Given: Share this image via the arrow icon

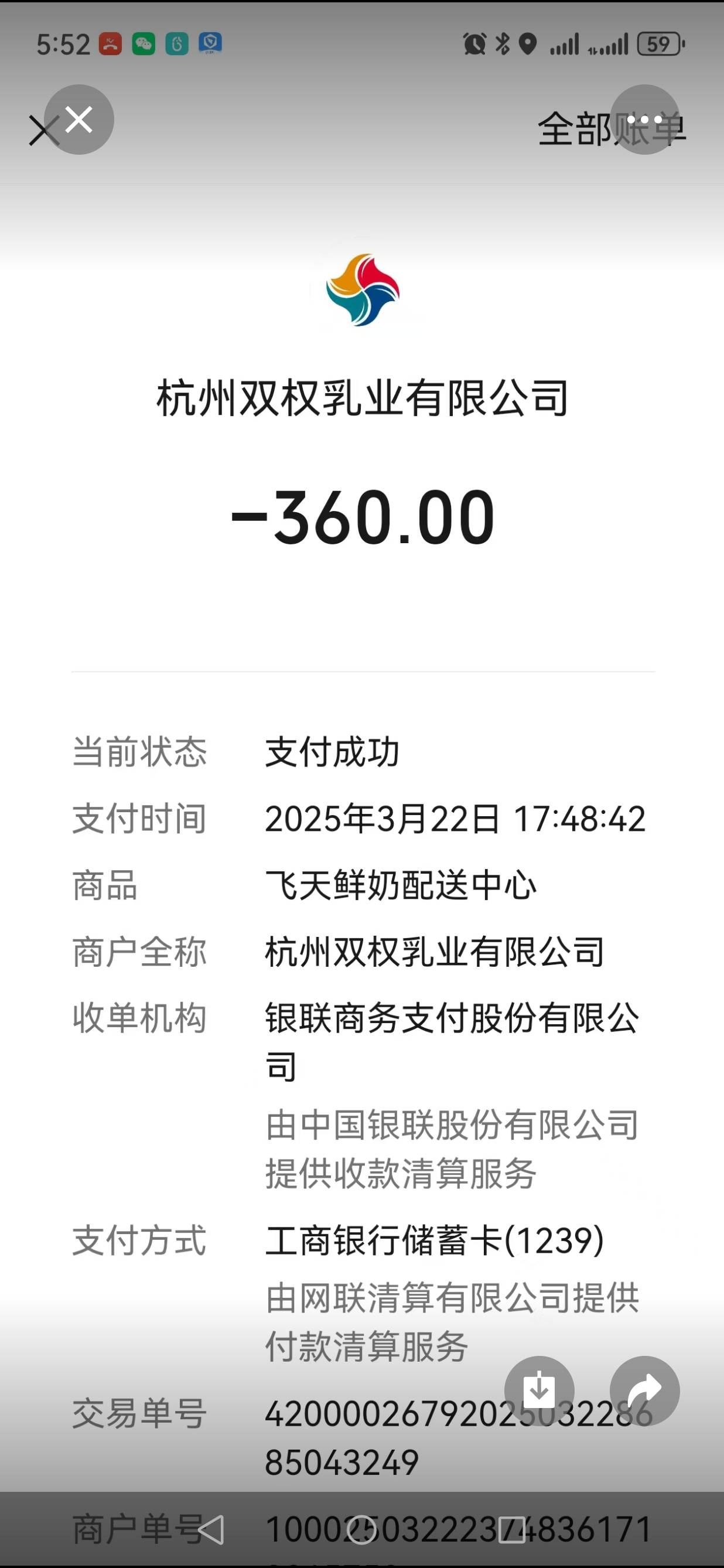Looking at the screenshot, I should point(644,1391).
